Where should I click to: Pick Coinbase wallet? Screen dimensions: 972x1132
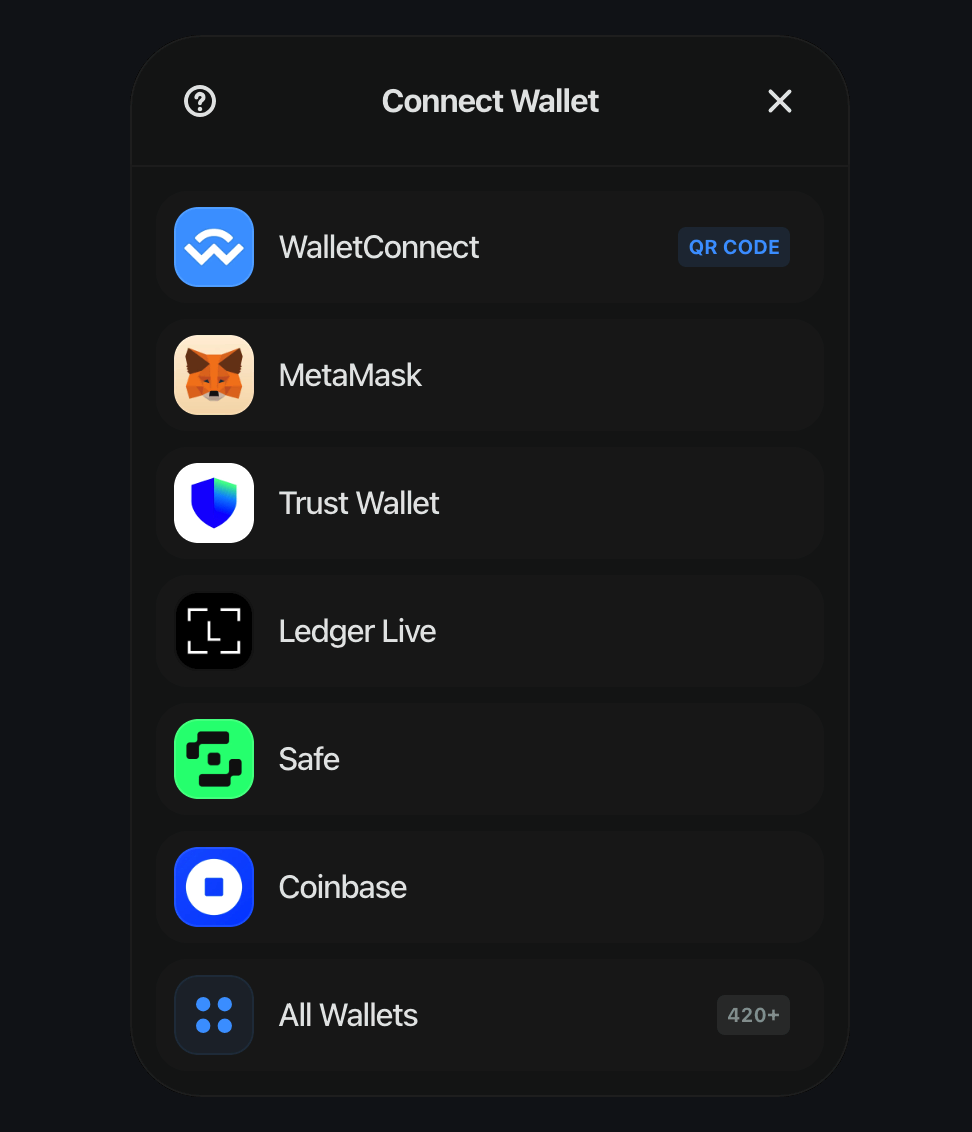tap(489, 887)
